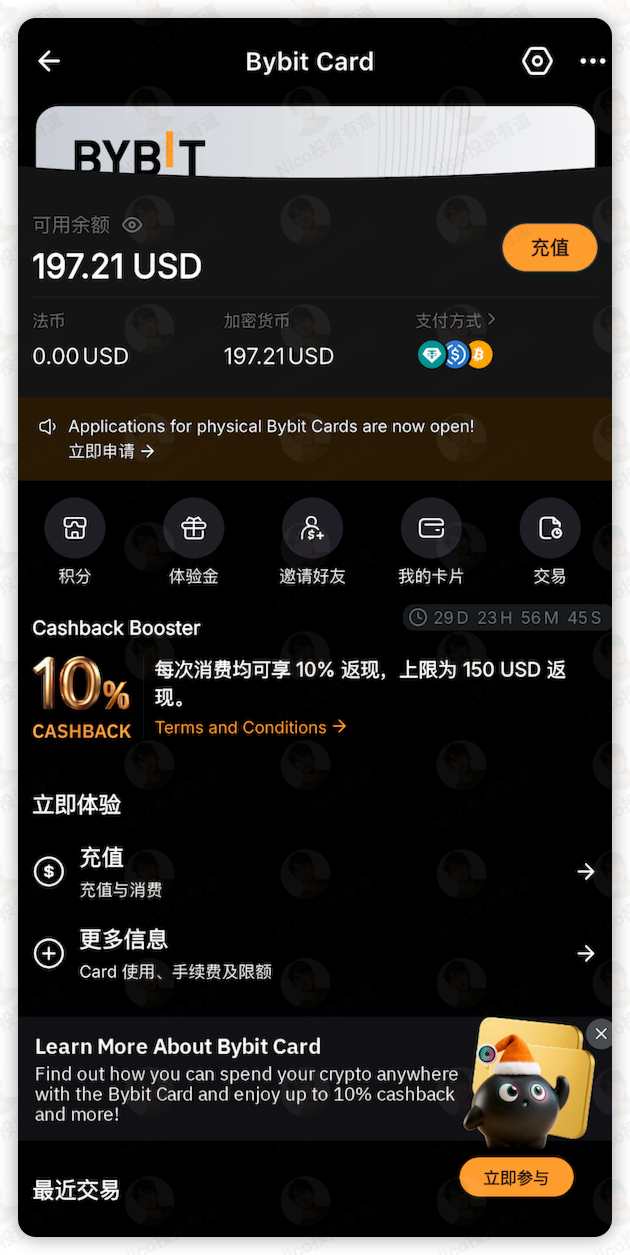630x1255 pixels.
Task: Go back using the arrow
Action: [x=49, y=62]
